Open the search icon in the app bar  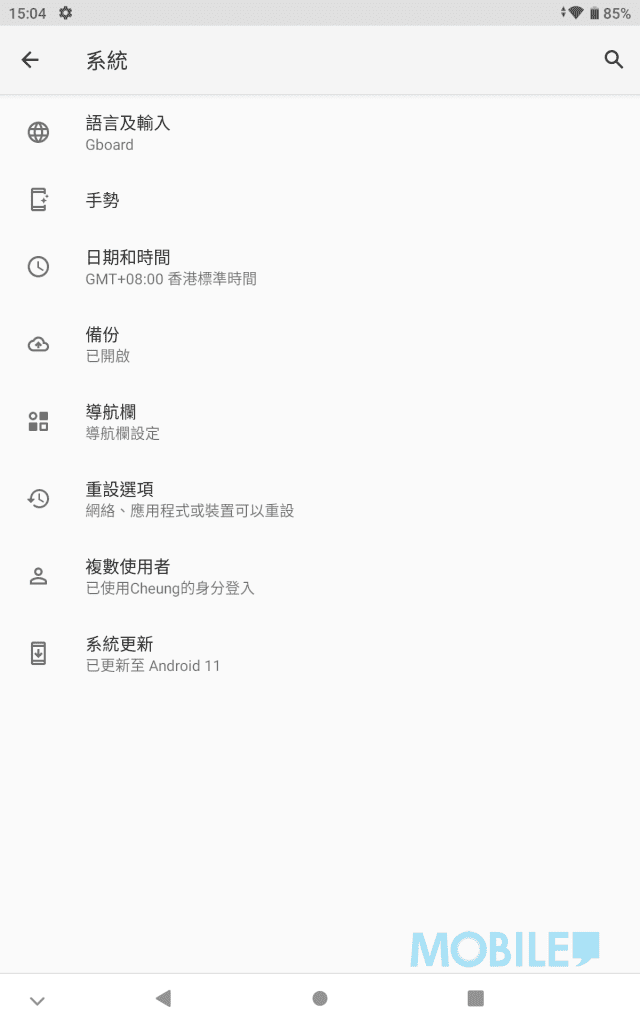click(x=613, y=59)
